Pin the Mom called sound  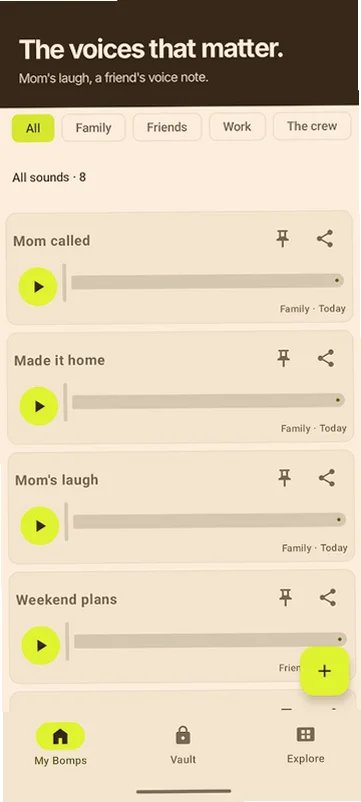(x=283, y=238)
